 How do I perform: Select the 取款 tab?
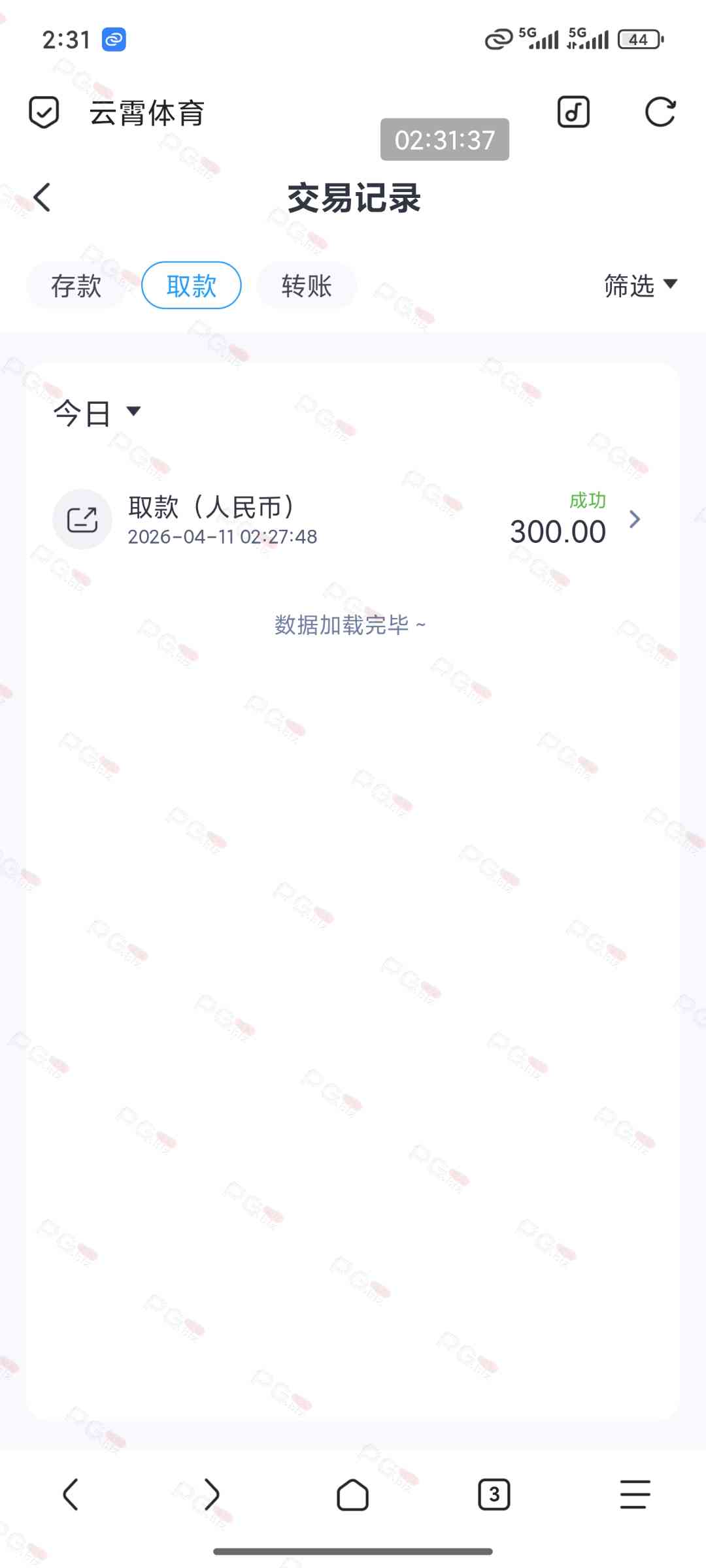pyautogui.click(x=192, y=286)
